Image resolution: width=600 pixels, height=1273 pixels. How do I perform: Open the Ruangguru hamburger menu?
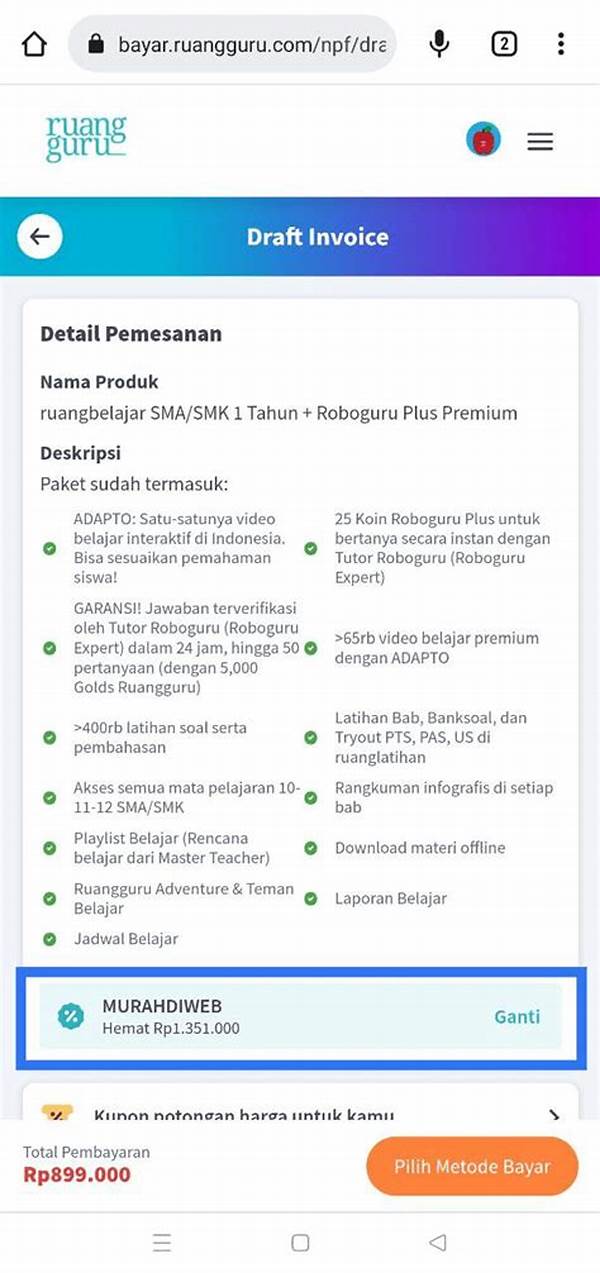click(540, 142)
